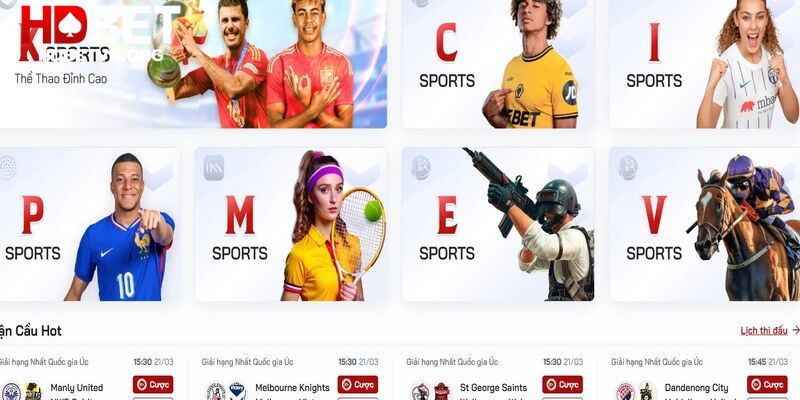Choose the M Sports tennis card

[x=290, y=225]
